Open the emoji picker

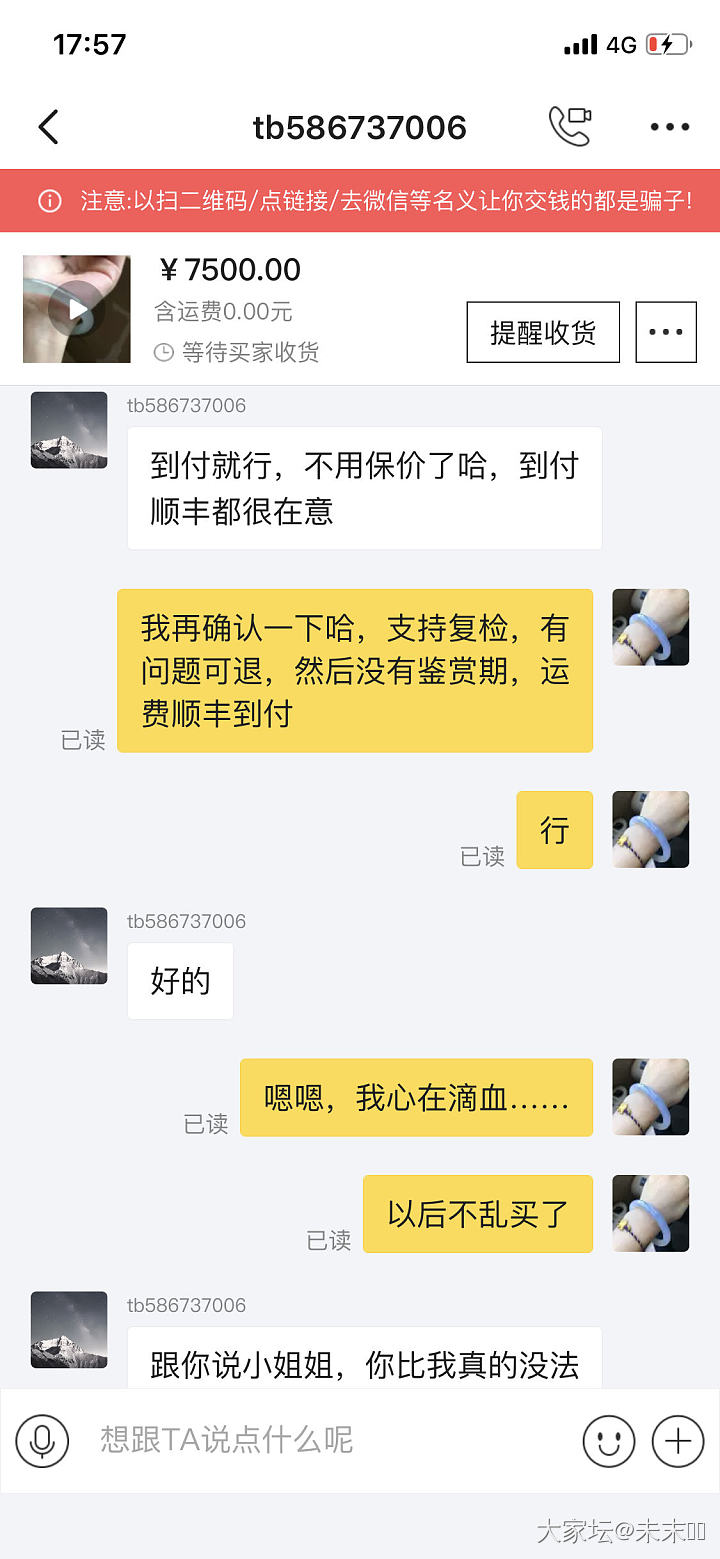click(609, 1441)
